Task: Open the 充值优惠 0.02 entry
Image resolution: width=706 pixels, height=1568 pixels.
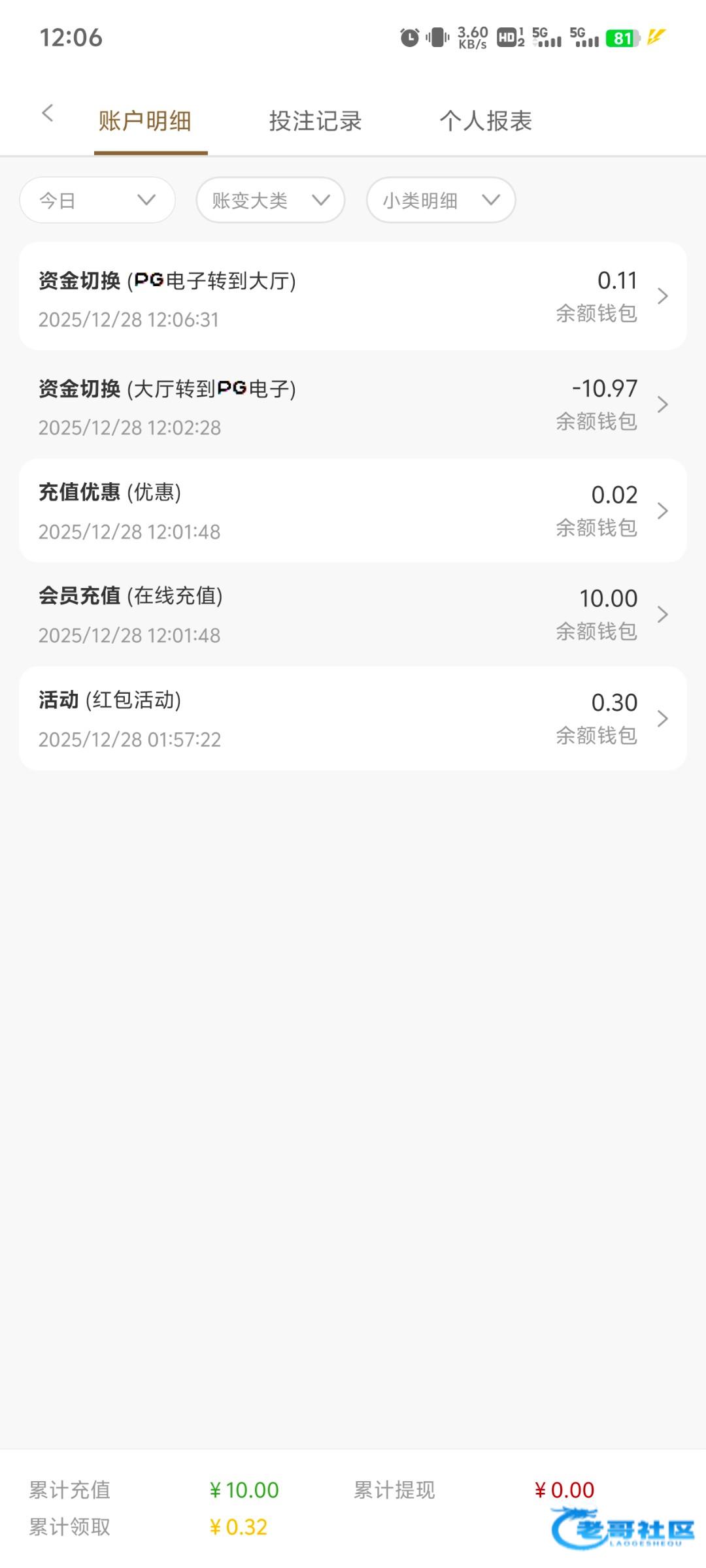Action: tap(353, 511)
